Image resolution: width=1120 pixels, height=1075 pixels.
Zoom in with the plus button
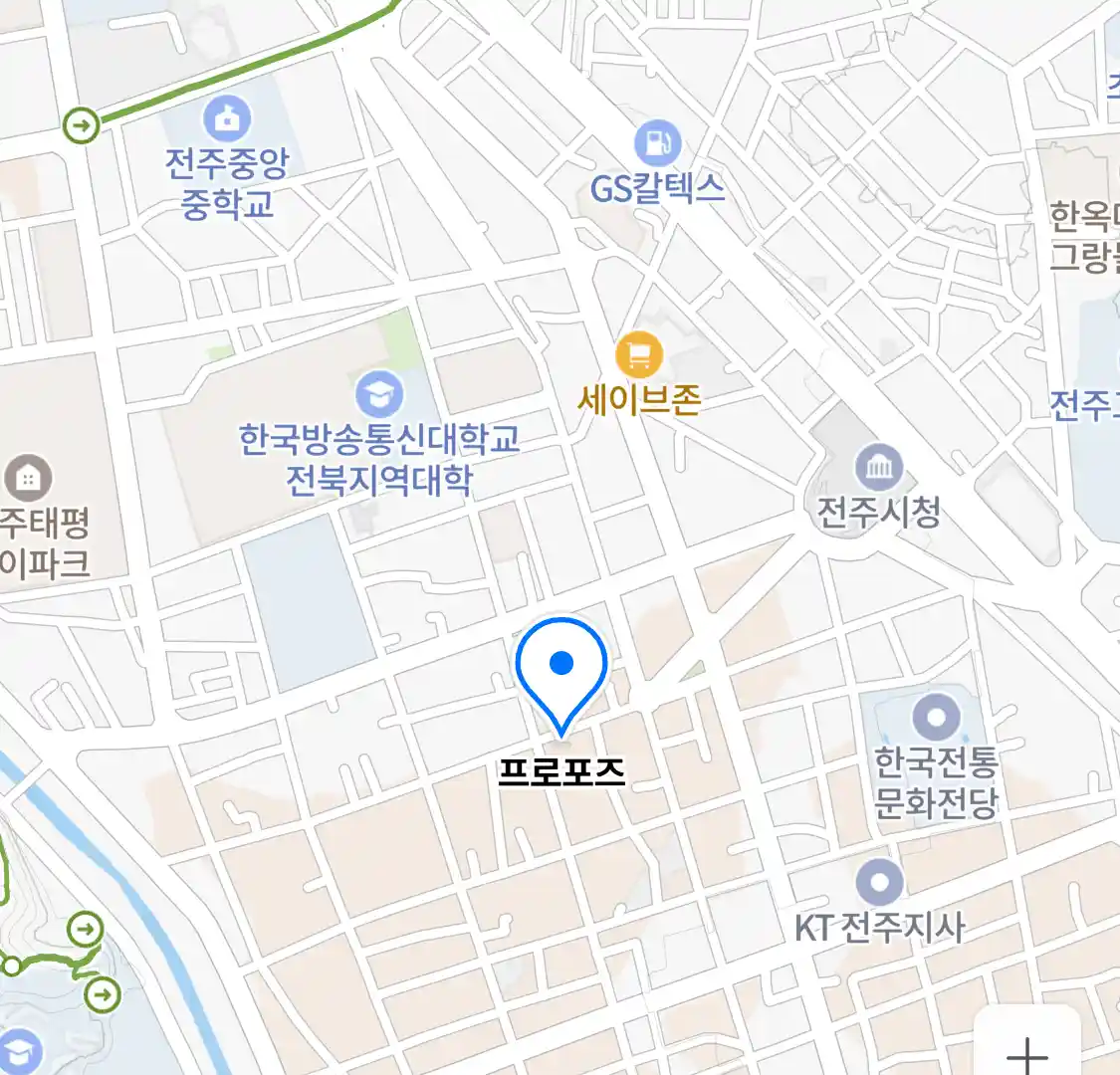1026,1050
